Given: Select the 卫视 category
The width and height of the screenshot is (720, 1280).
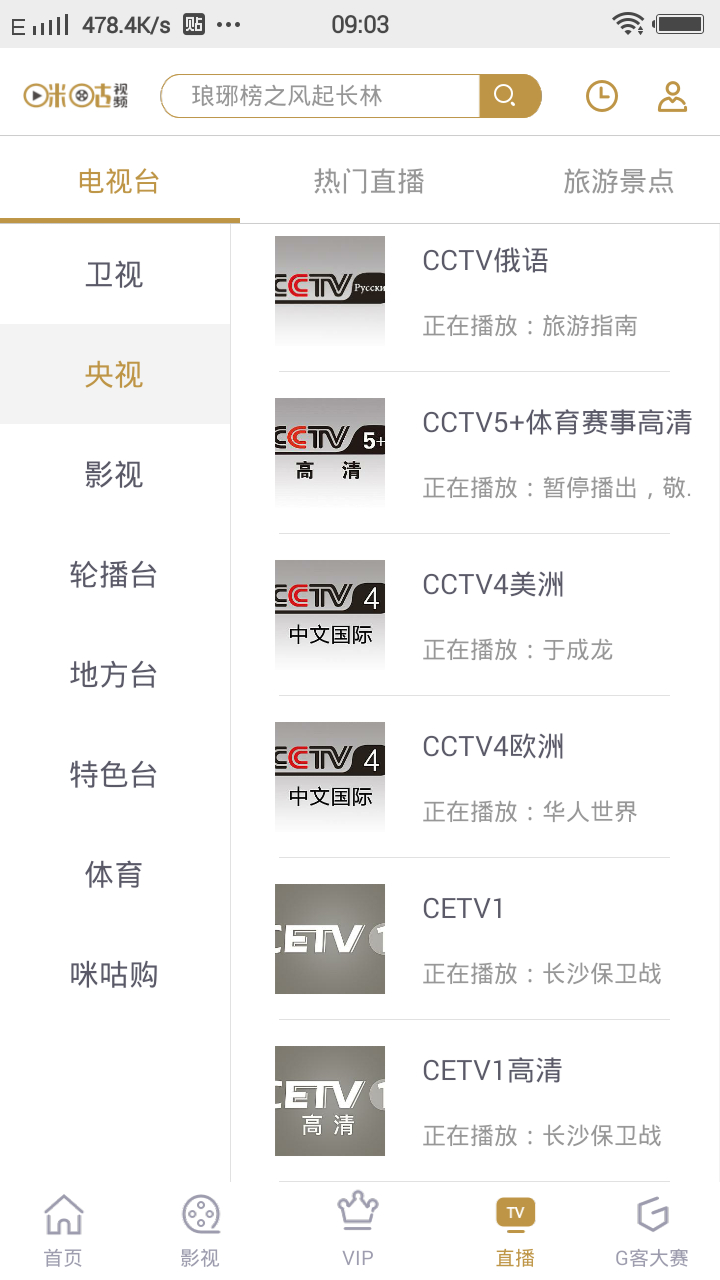Looking at the screenshot, I should pos(114,274).
